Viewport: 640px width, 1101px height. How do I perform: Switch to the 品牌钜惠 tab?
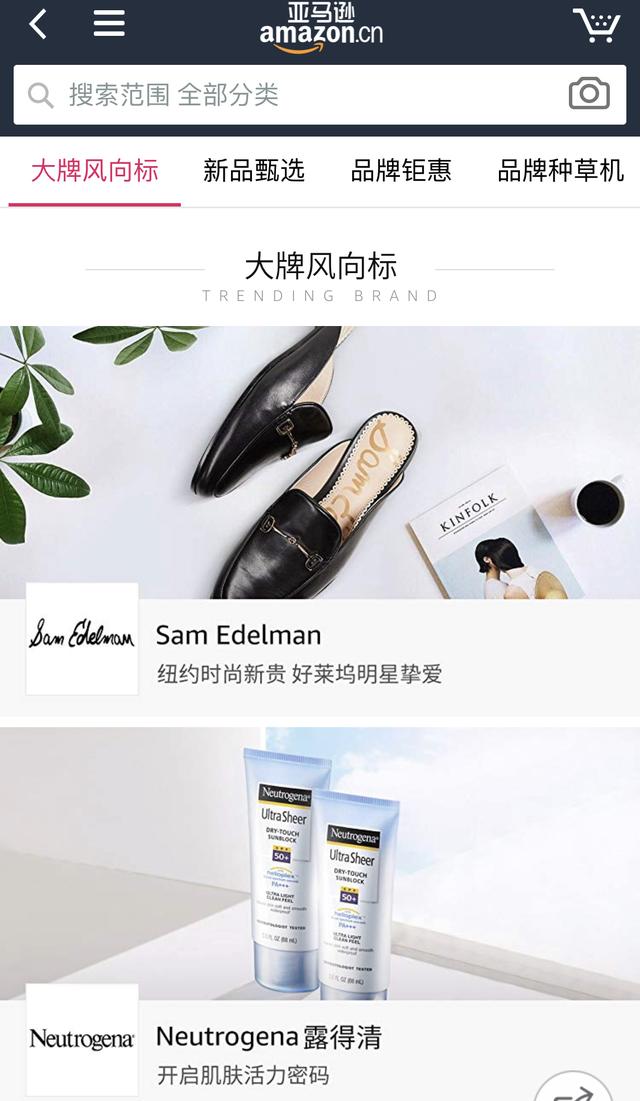click(400, 171)
